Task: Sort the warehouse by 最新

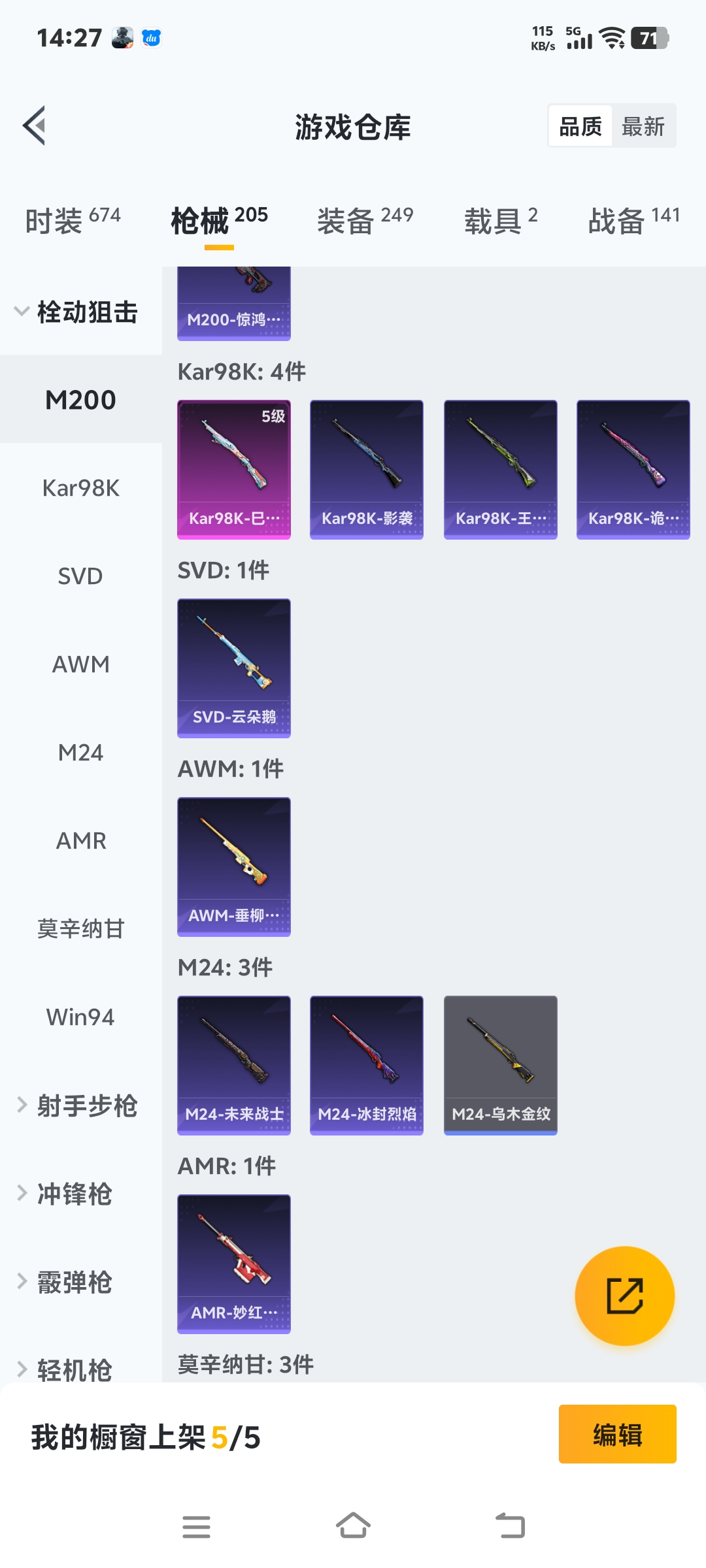Action: [x=643, y=126]
